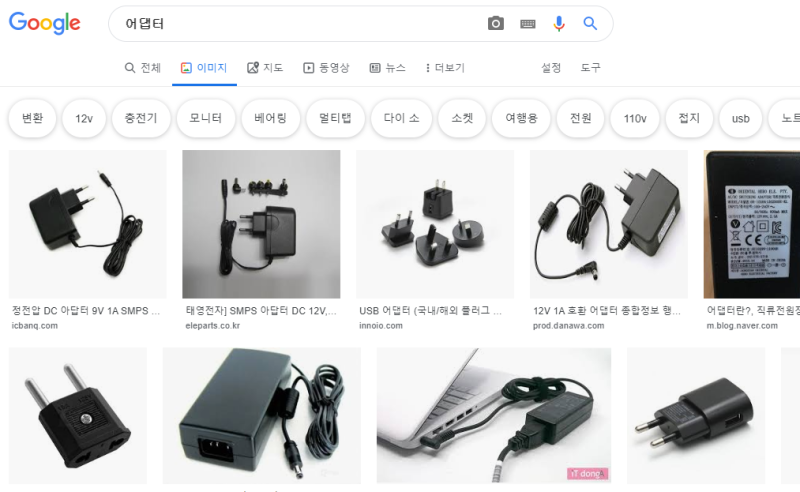Open search by image camera icon

[496, 23]
